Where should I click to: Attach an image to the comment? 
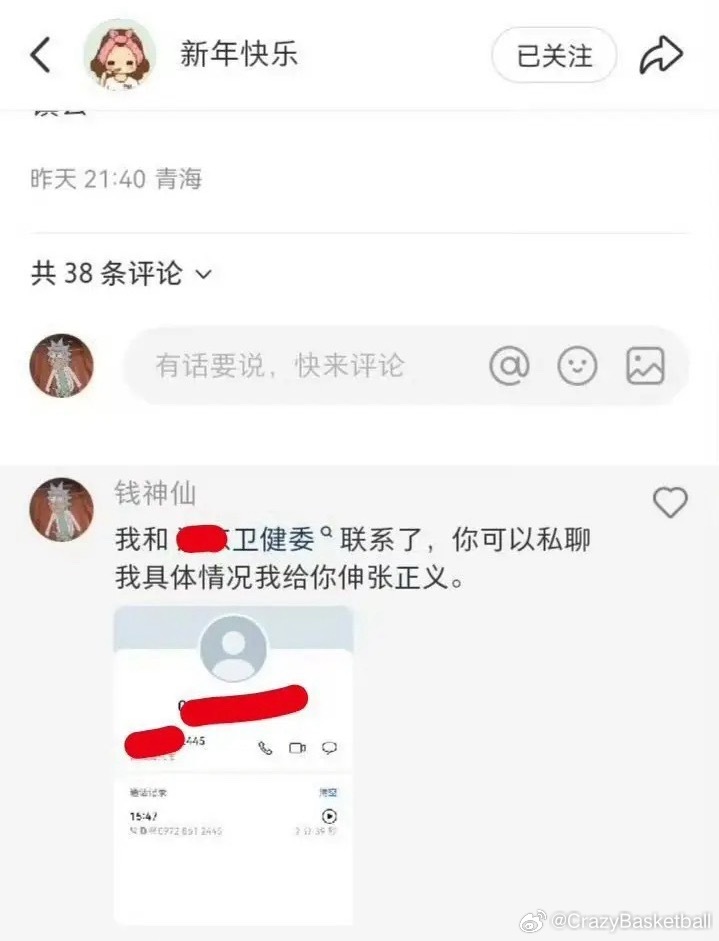(645, 365)
